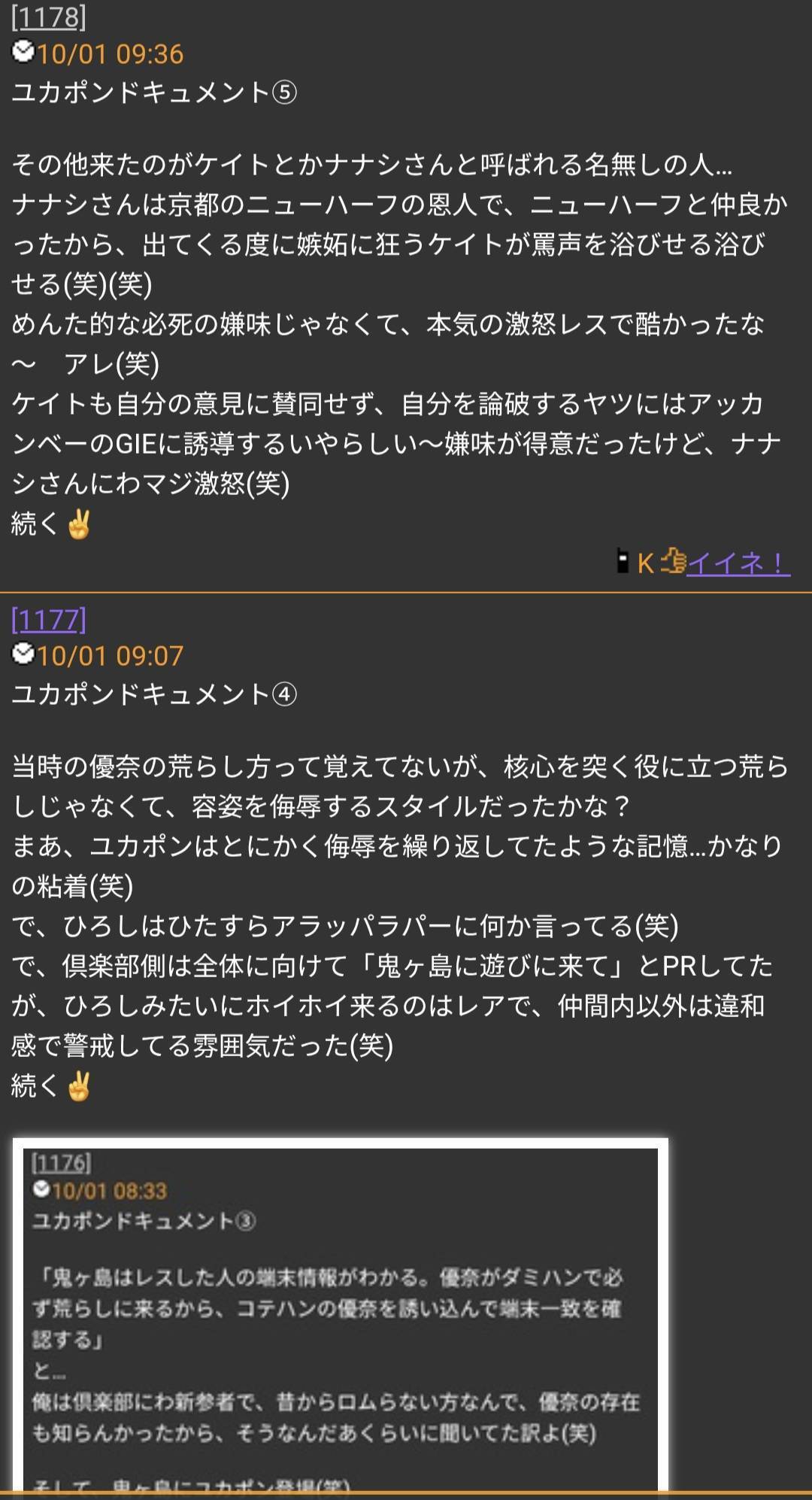Screen dimensions: 812x1500
Task: Tap the イイネ！ link on post 1178
Action: 737,563
